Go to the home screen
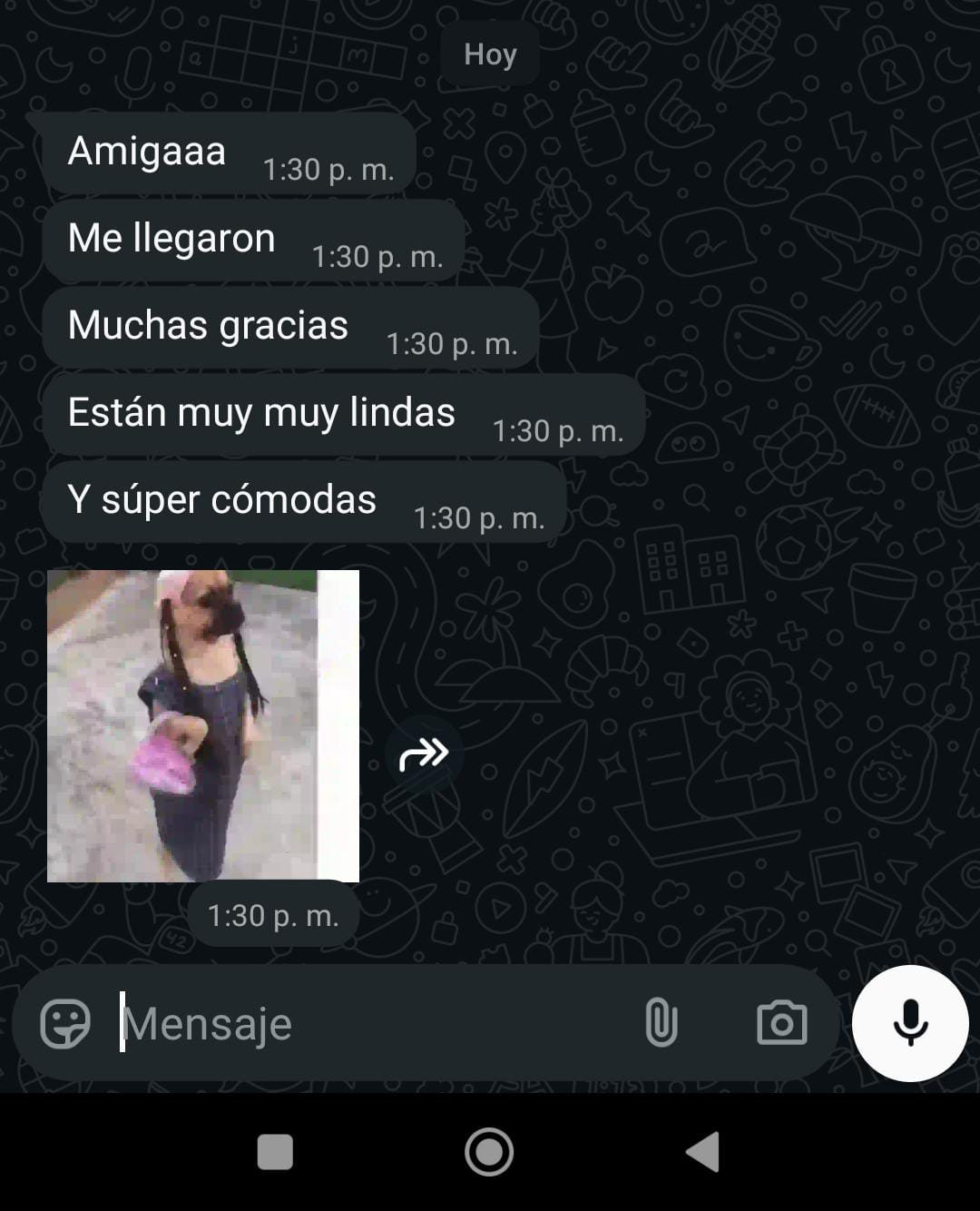The image size is (980, 1211). [x=489, y=1152]
